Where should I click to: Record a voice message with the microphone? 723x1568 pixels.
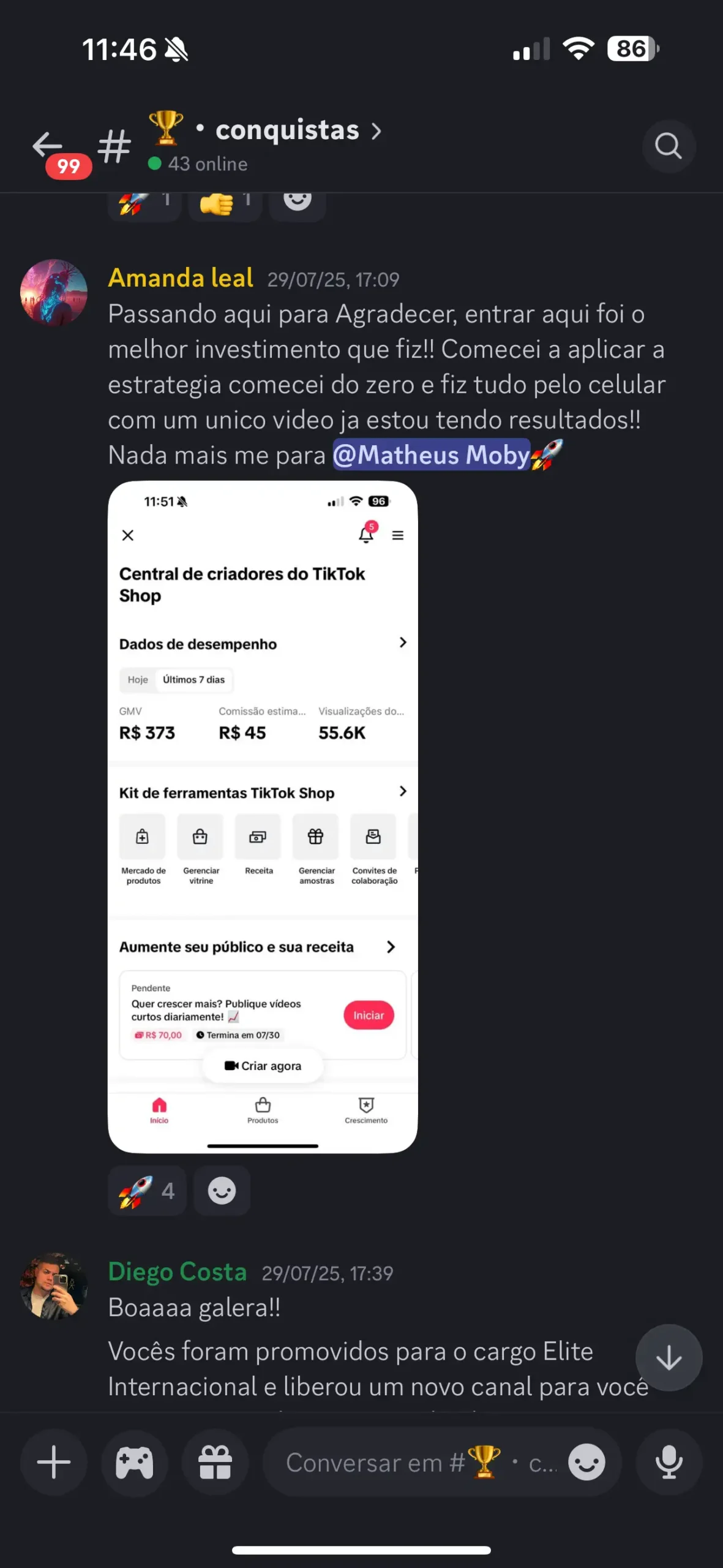[x=669, y=1462]
